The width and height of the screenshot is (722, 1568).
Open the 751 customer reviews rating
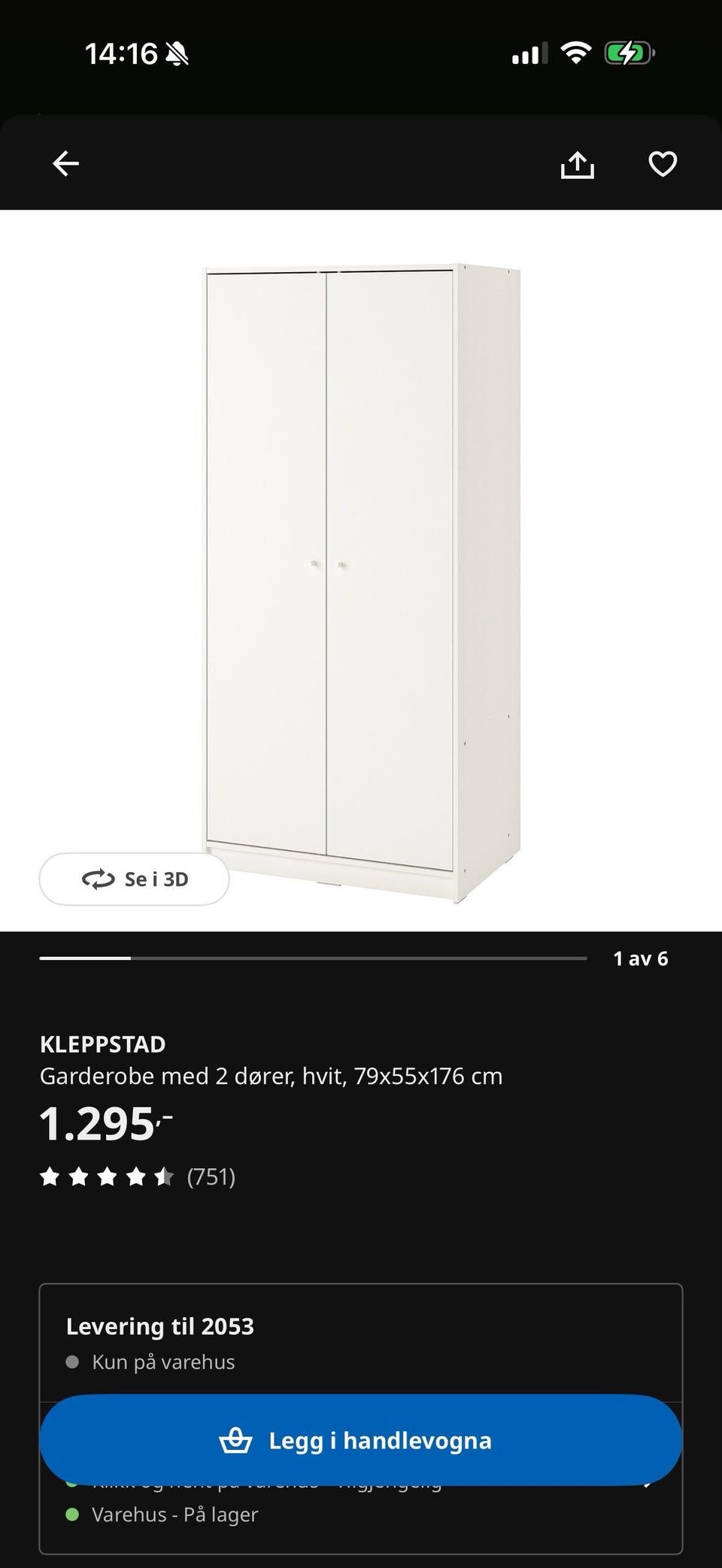138,1176
